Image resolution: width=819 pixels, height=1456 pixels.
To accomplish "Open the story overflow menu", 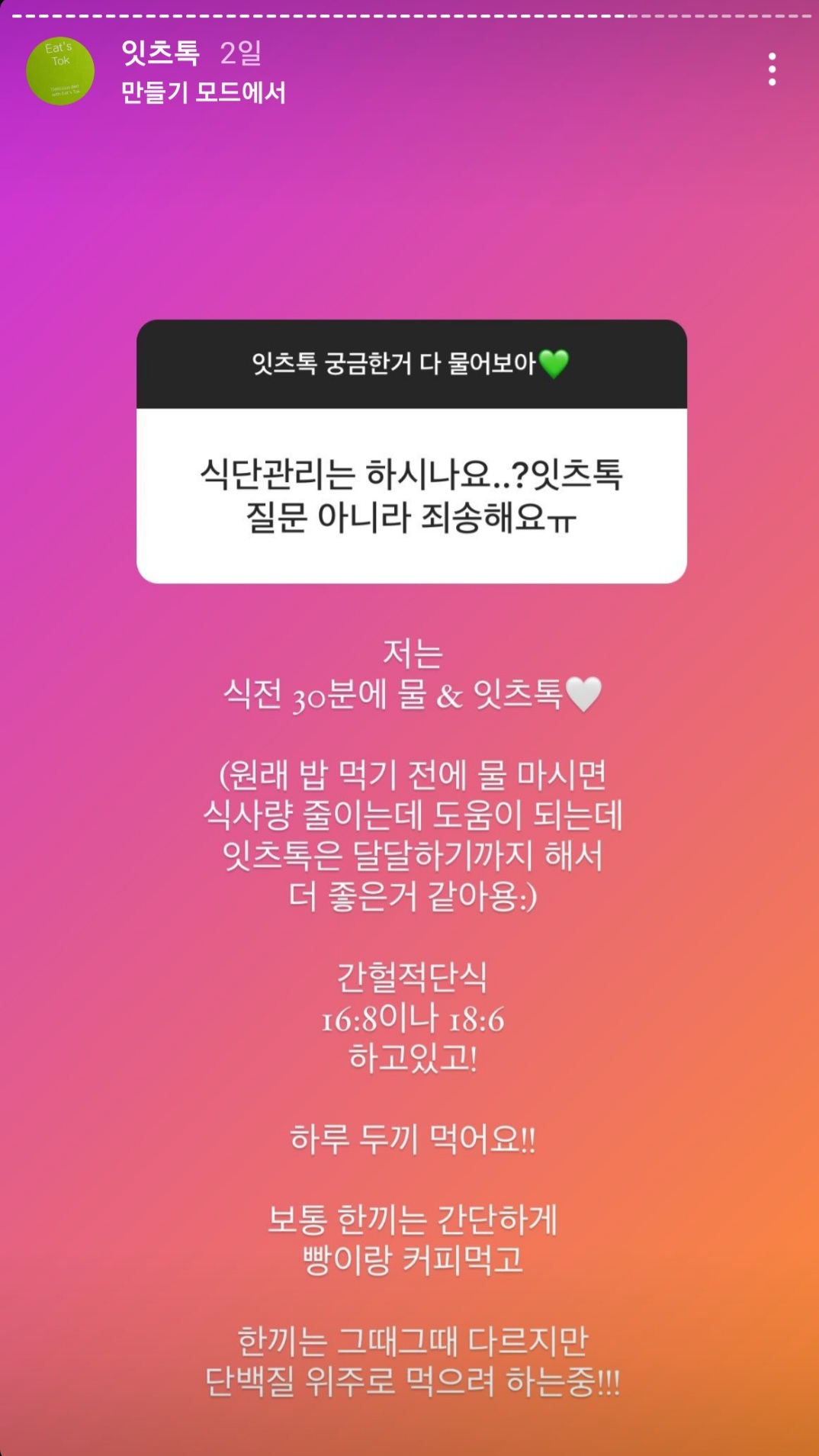I will tap(772, 69).
